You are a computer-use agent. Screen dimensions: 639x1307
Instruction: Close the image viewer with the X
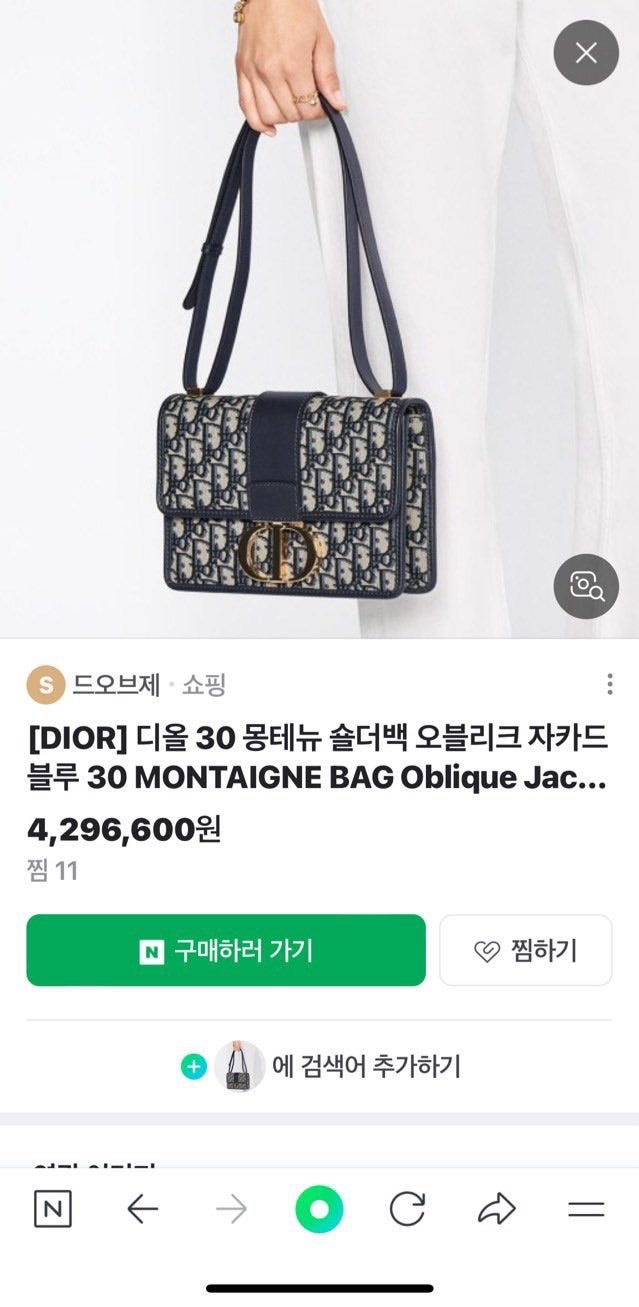coord(586,53)
